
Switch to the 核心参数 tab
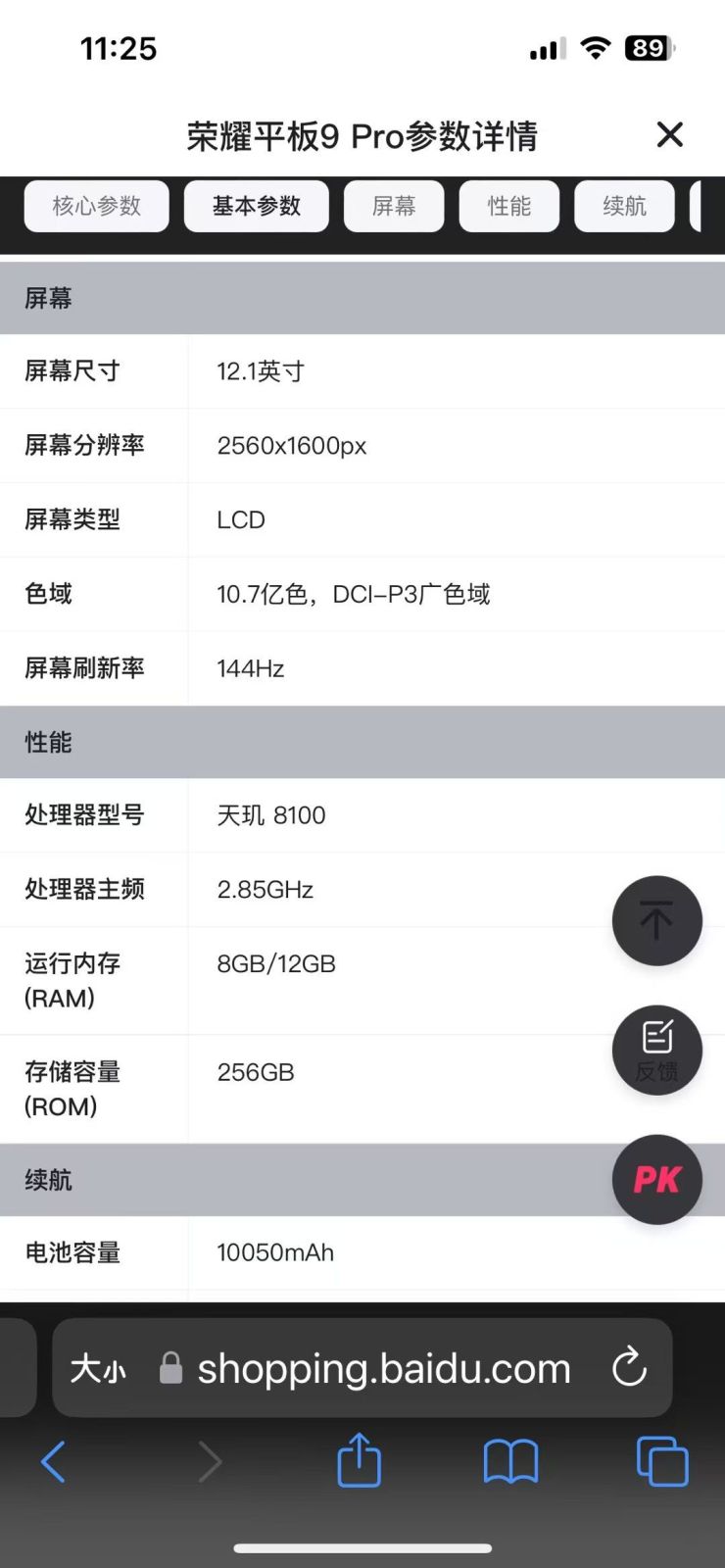click(x=96, y=206)
